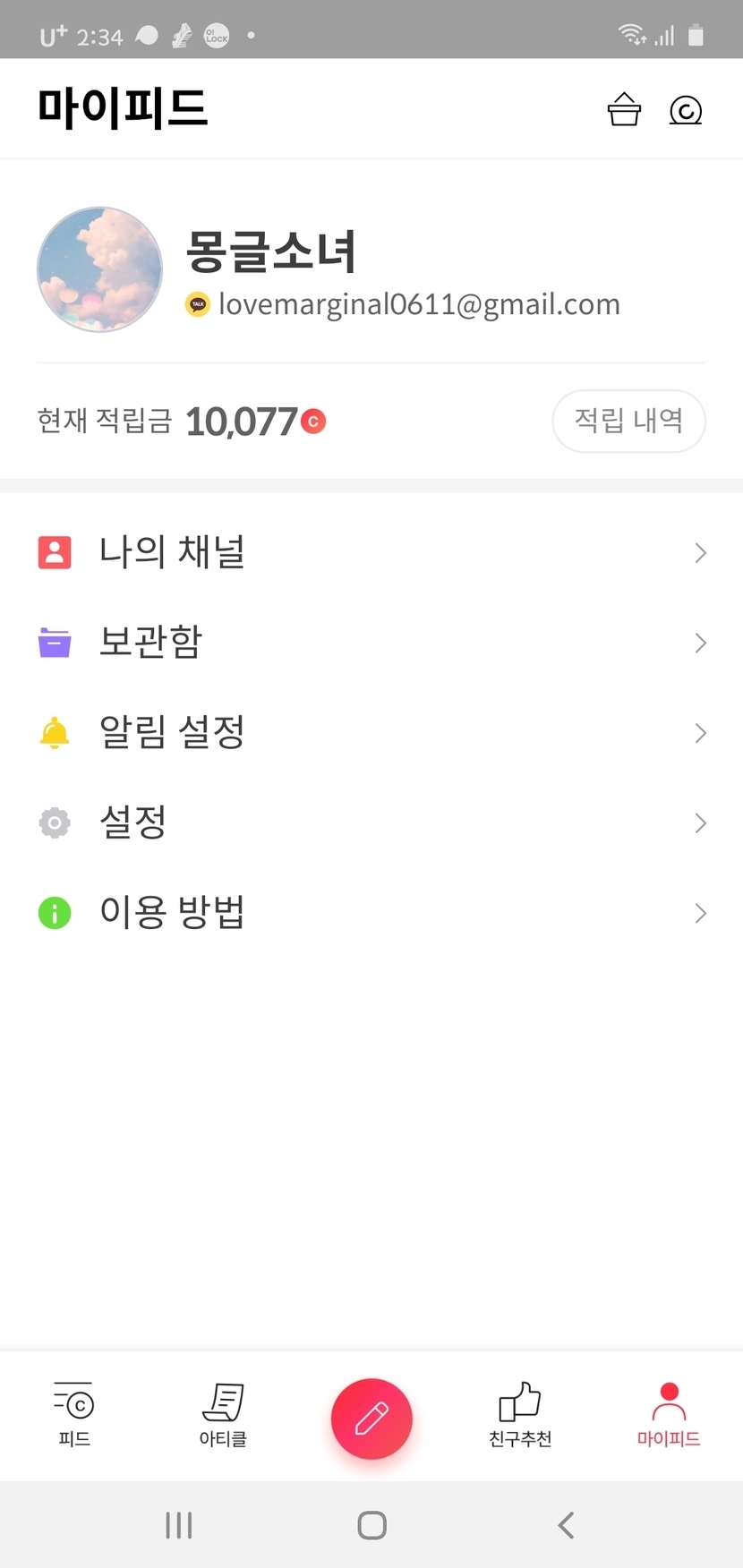The width and height of the screenshot is (743, 1568).
Task: Open the coin icon in the header
Action: coord(686,110)
